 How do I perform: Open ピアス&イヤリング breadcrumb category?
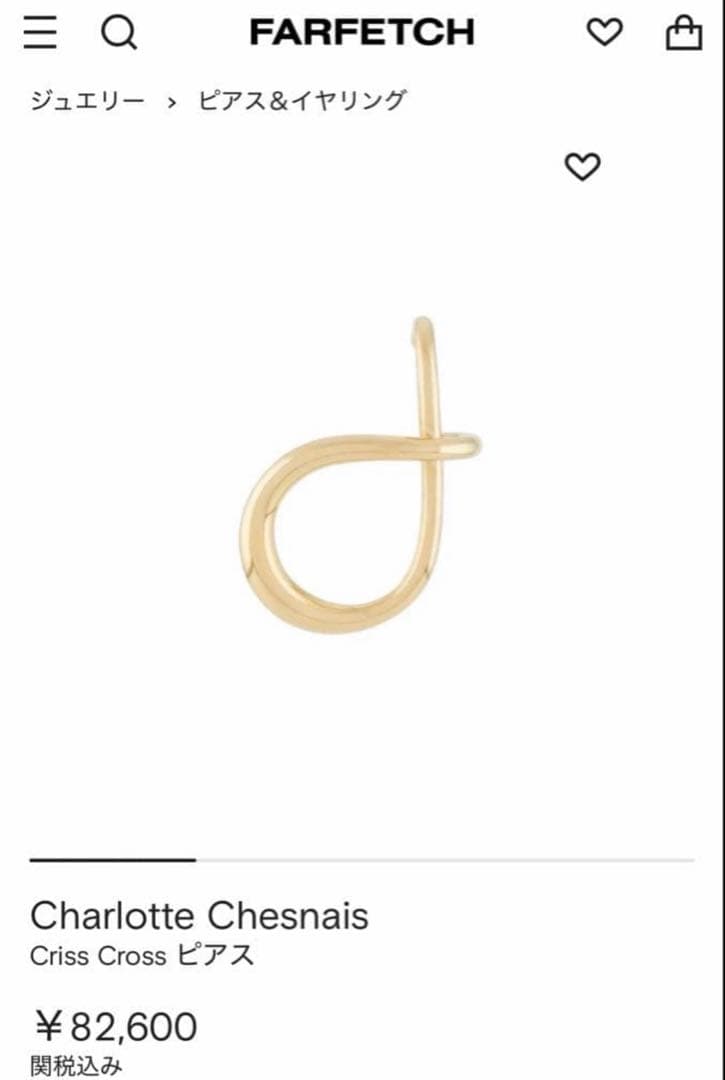point(302,101)
